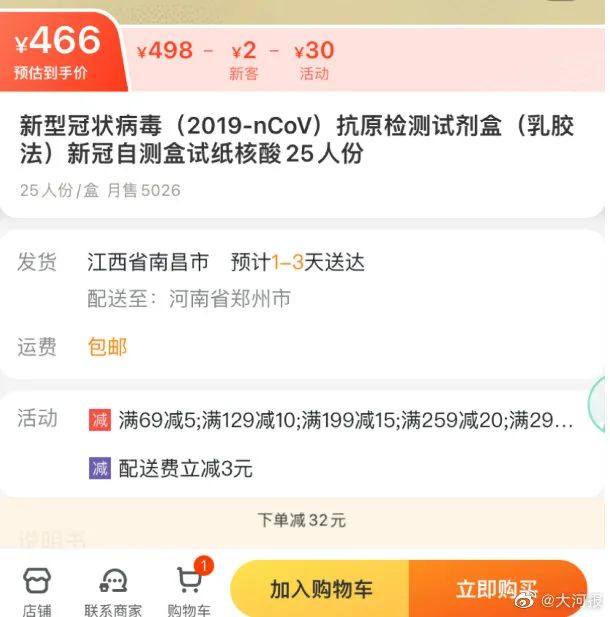Contact the seller via 联系商家
The width and height of the screenshot is (610, 617).
[x=113, y=591]
